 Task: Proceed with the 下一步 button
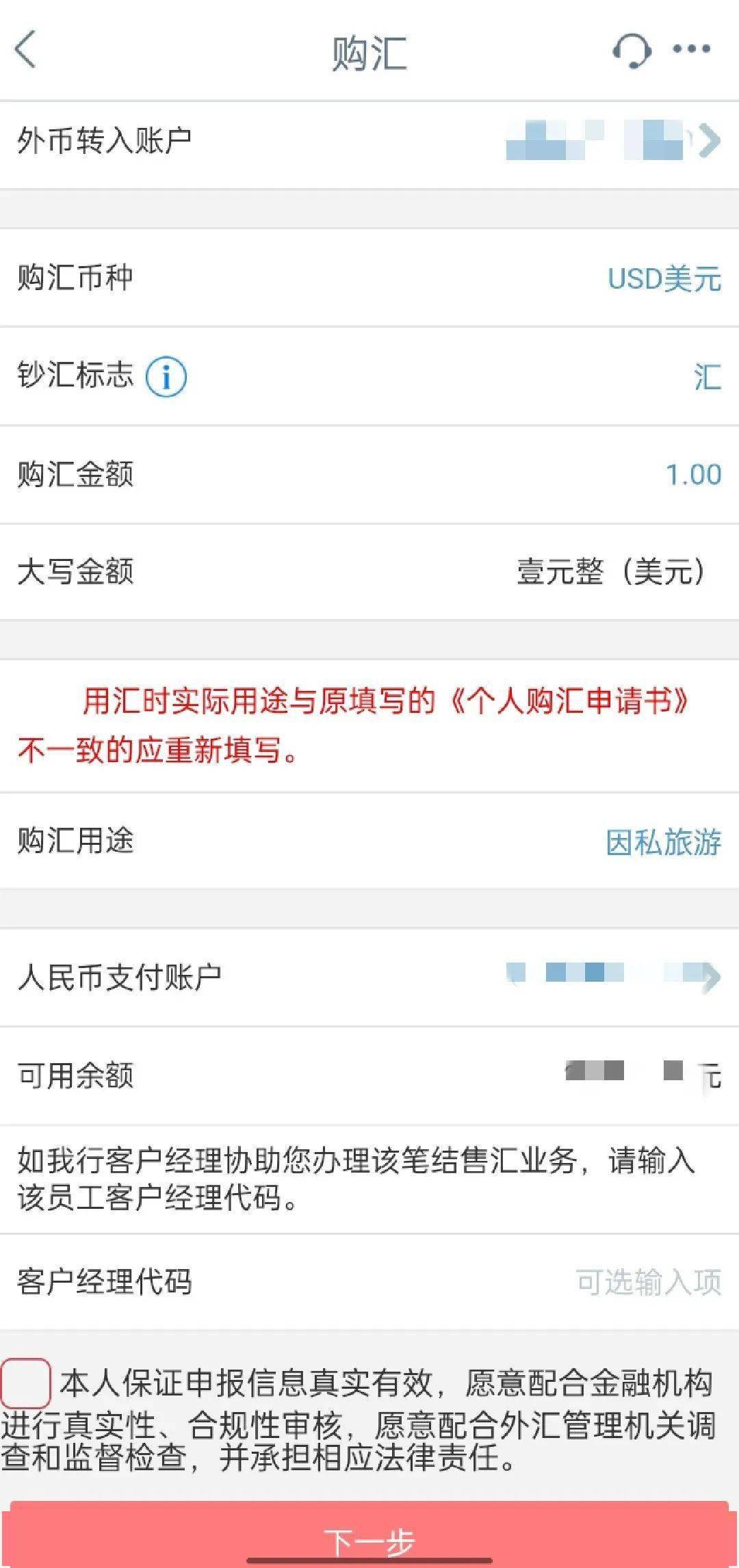pos(369,1541)
